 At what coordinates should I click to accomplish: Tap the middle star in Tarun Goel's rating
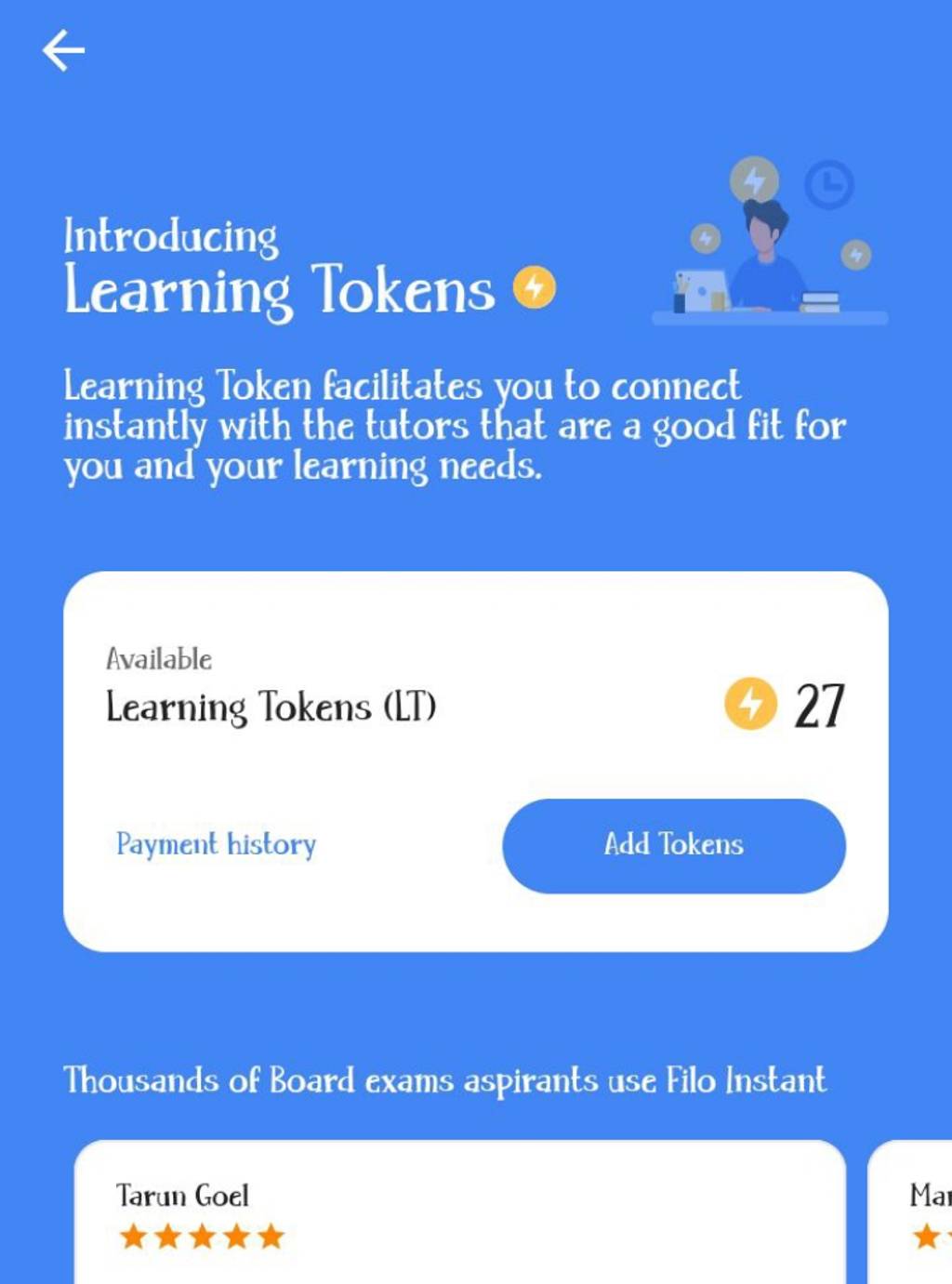[202, 1237]
